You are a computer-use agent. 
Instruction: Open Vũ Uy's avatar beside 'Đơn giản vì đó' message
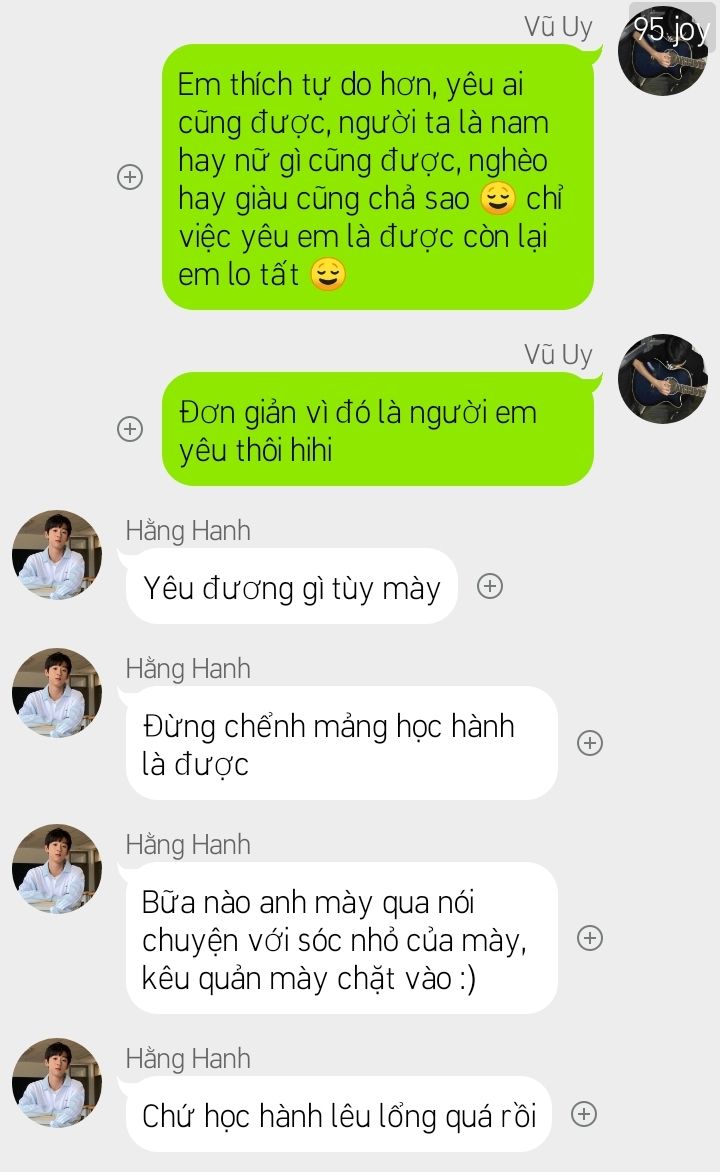point(662,379)
